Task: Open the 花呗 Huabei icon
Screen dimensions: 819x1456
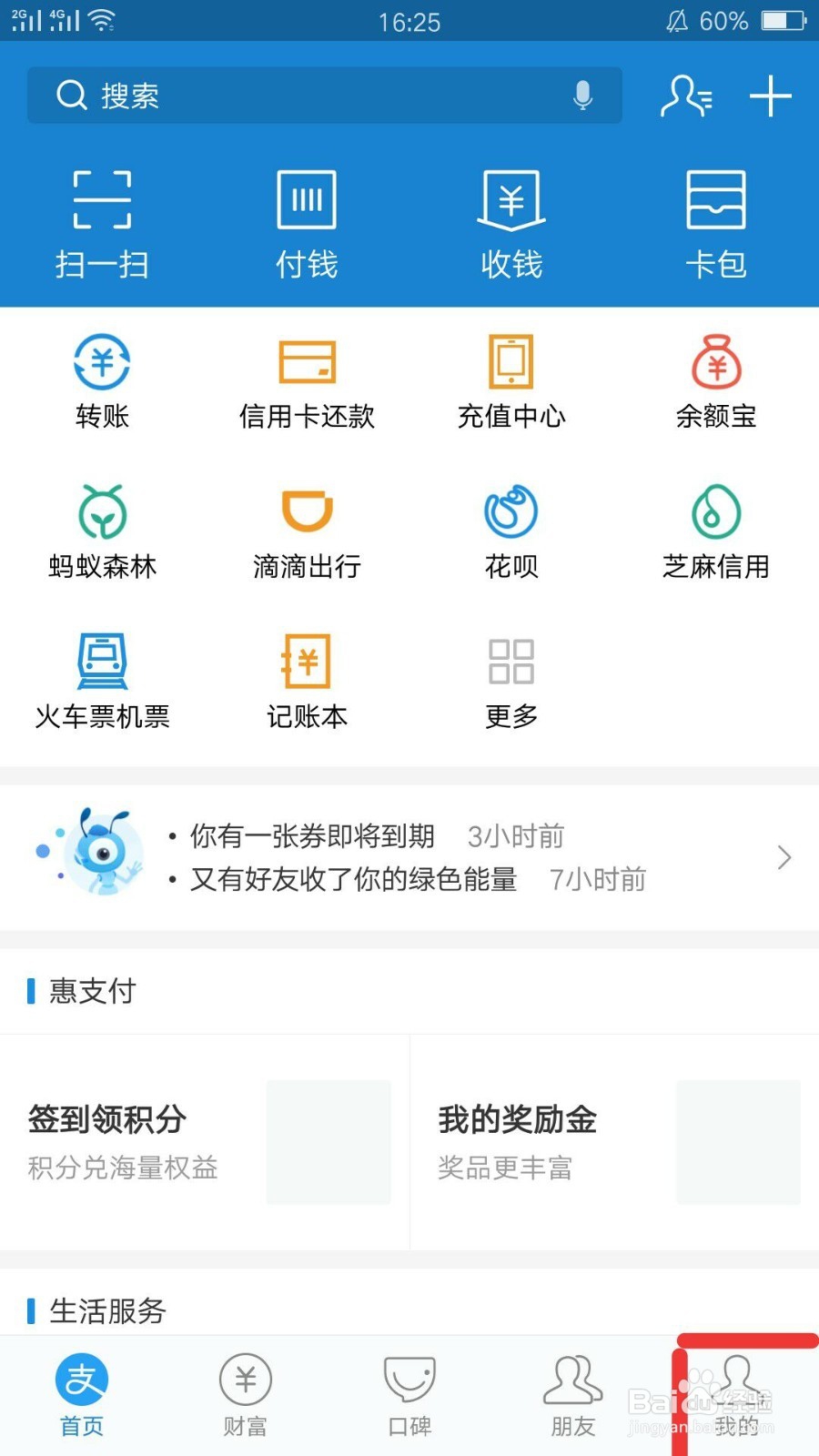Action: point(511,528)
